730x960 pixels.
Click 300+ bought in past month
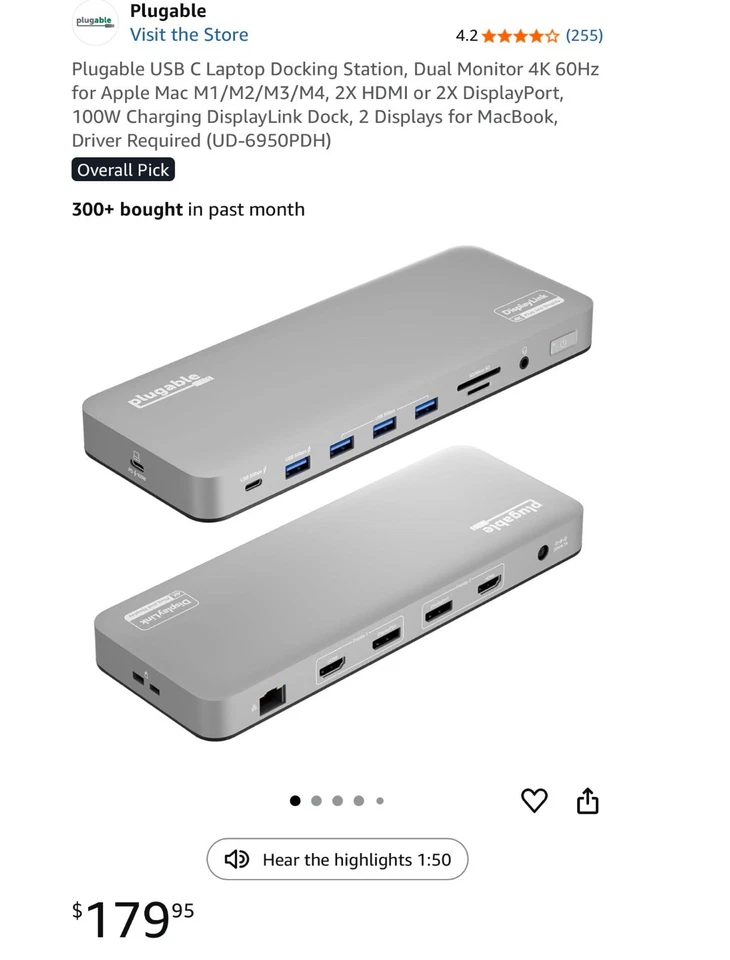[x=187, y=209]
